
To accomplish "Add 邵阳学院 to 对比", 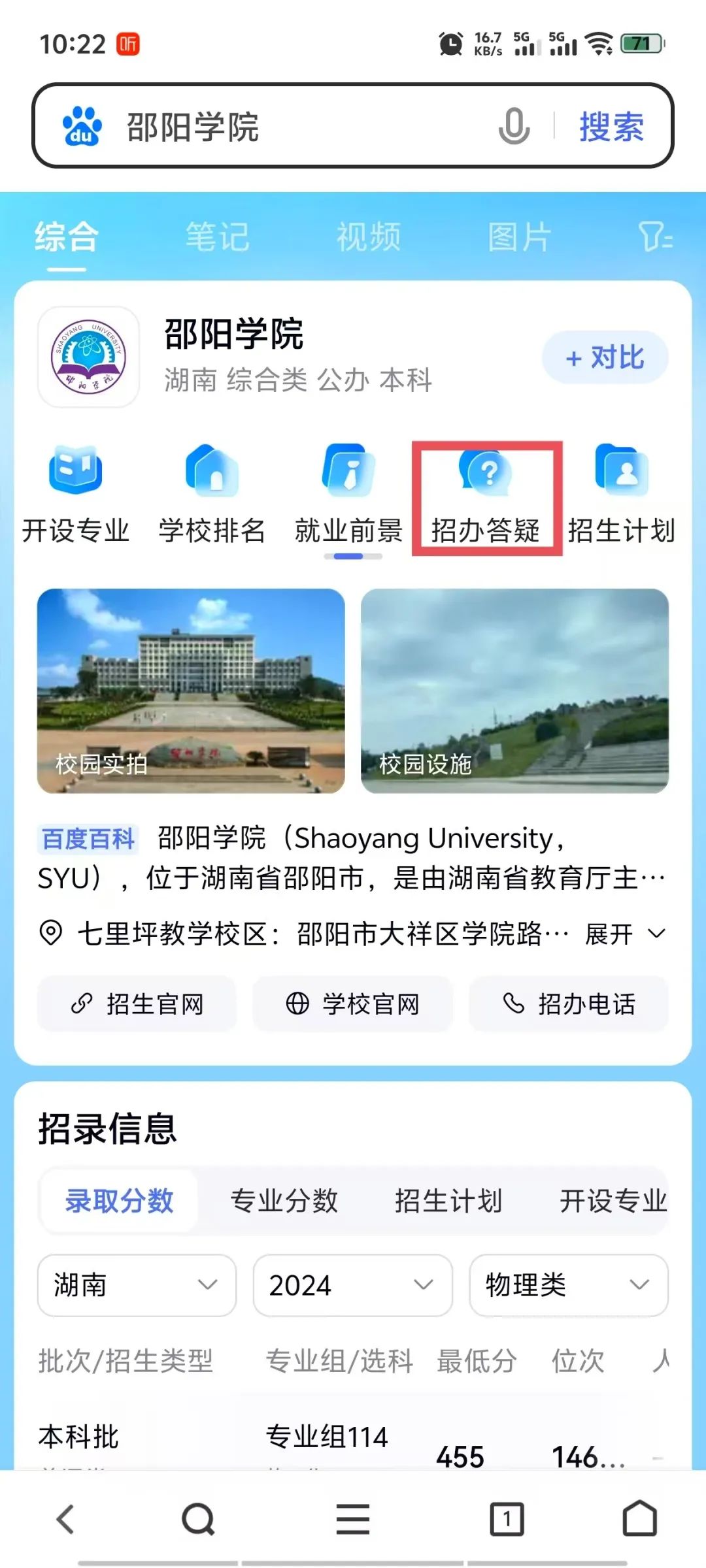I will [605, 358].
